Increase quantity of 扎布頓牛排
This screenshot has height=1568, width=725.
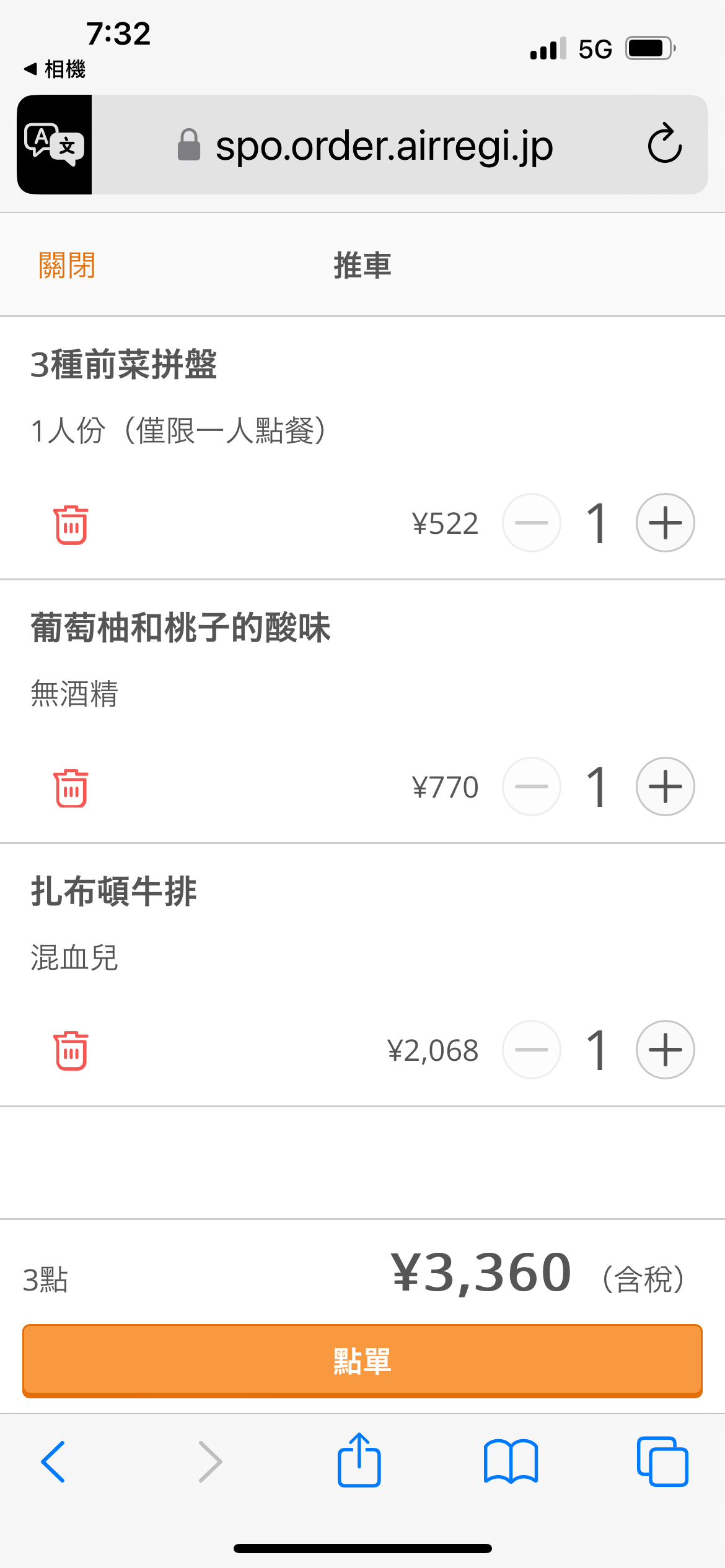pyautogui.click(x=665, y=1050)
